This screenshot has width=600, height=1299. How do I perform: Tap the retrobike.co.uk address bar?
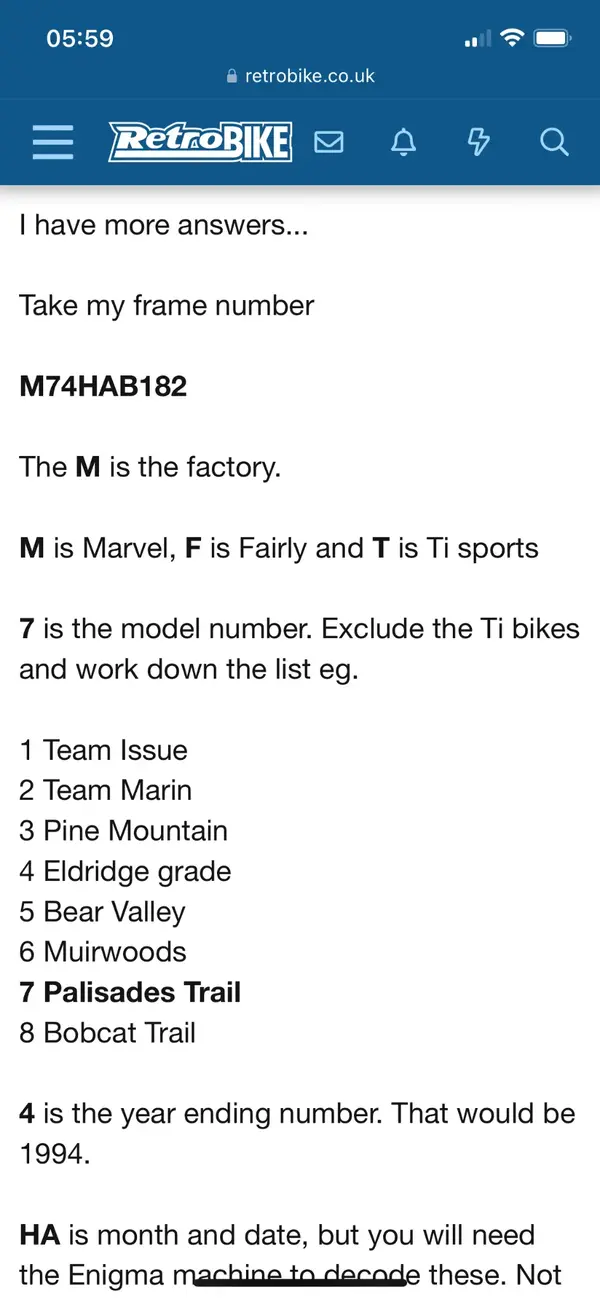[x=300, y=75]
